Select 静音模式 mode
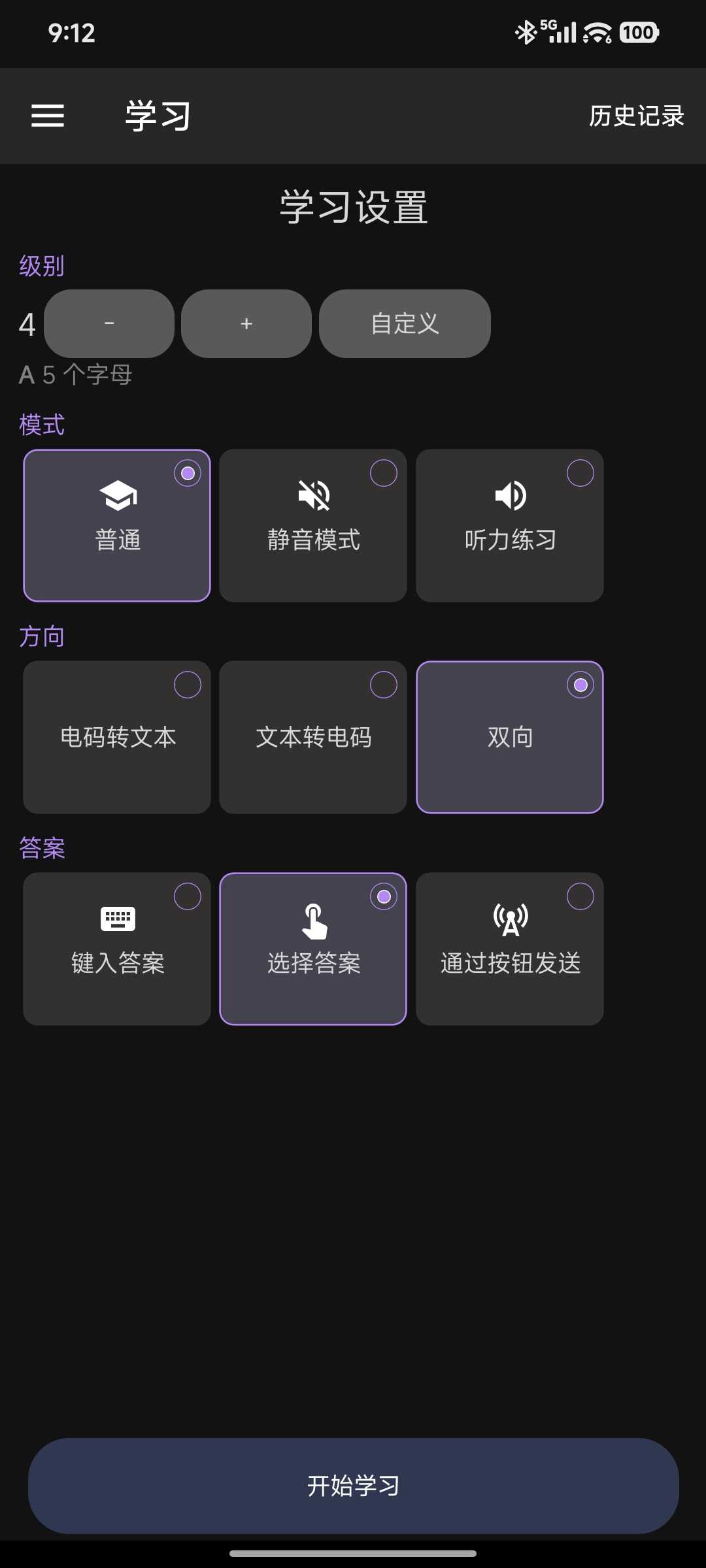The width and height of the screenshot is (706, 1568). pyautogui.click(x=313, y=525)
